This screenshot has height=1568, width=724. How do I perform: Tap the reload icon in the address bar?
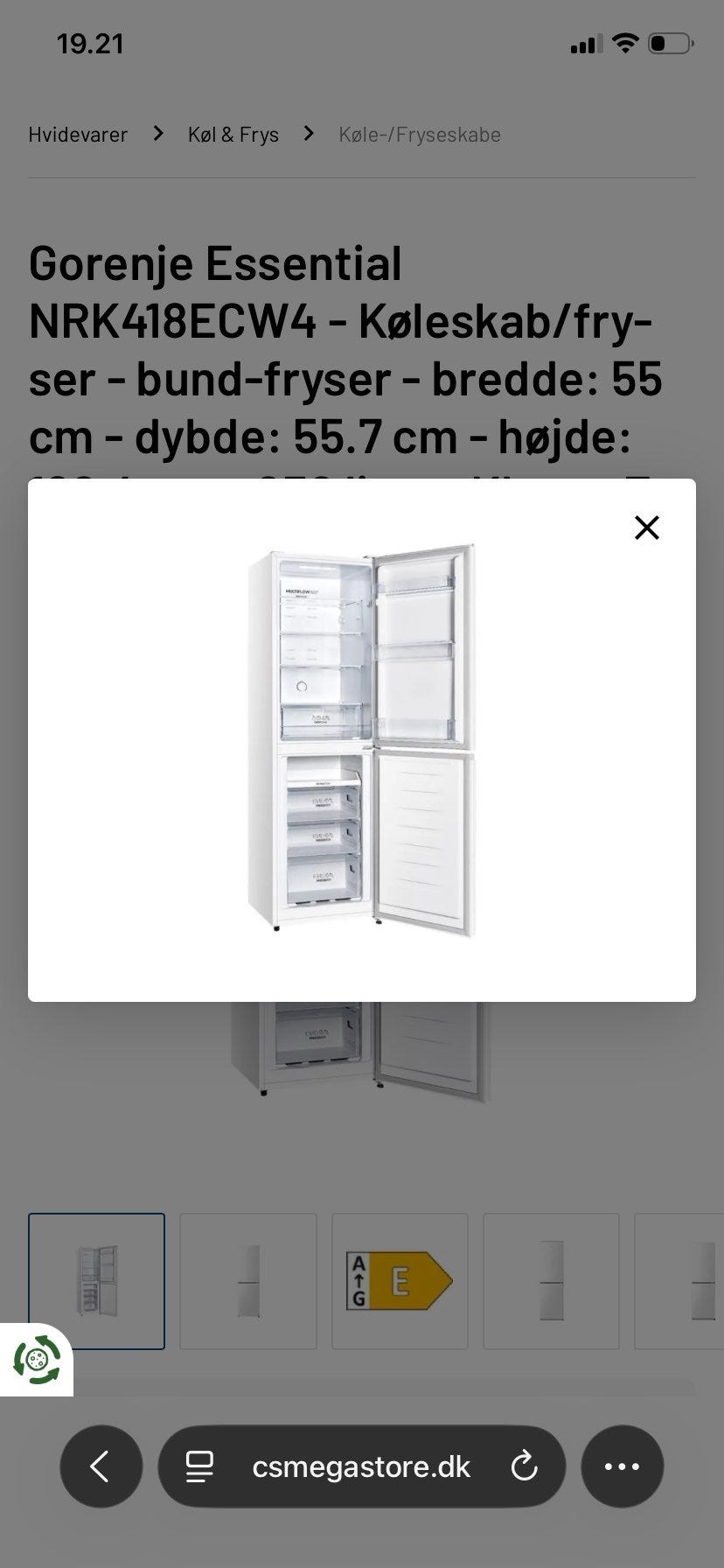pyautogui.click(x=523, y=1466)
